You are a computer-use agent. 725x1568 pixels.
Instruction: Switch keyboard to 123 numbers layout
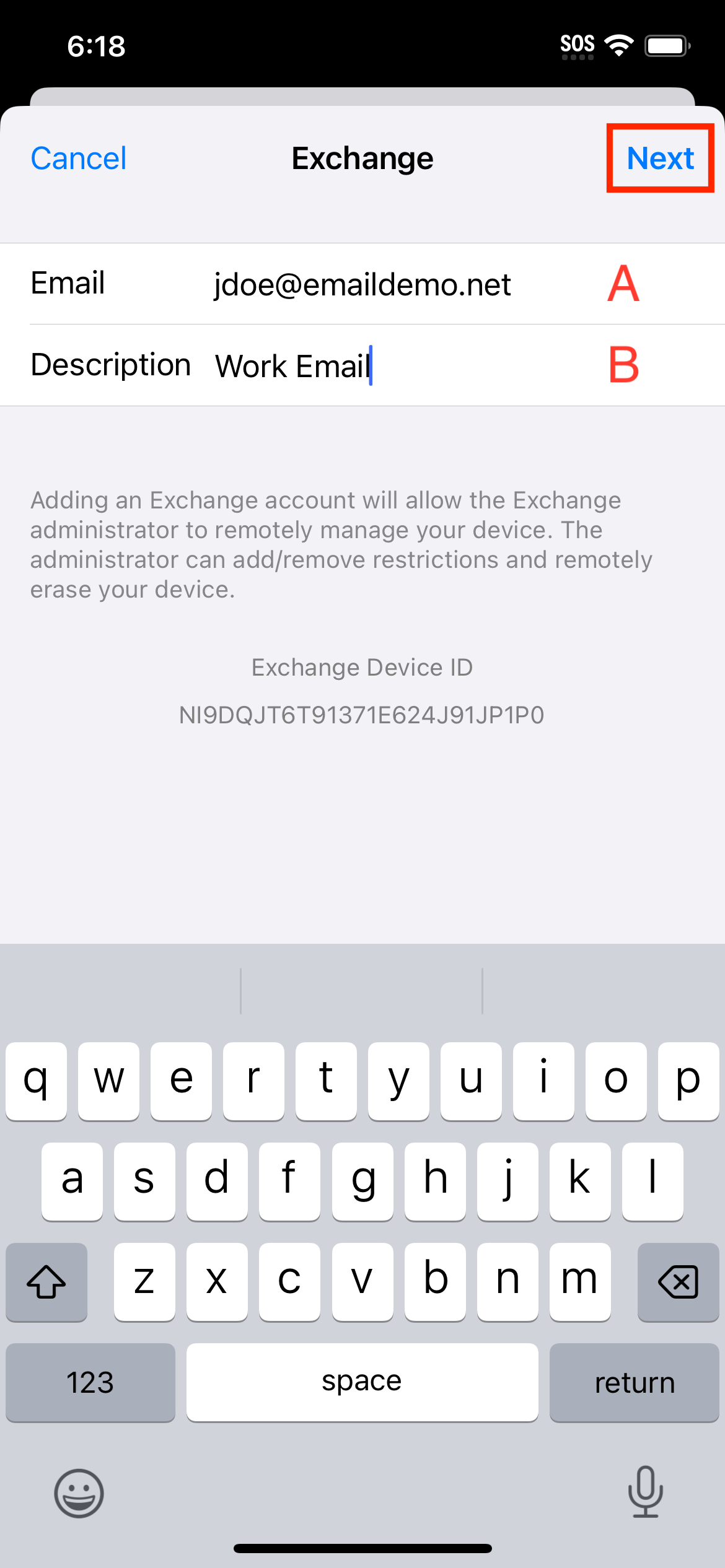90,1382
